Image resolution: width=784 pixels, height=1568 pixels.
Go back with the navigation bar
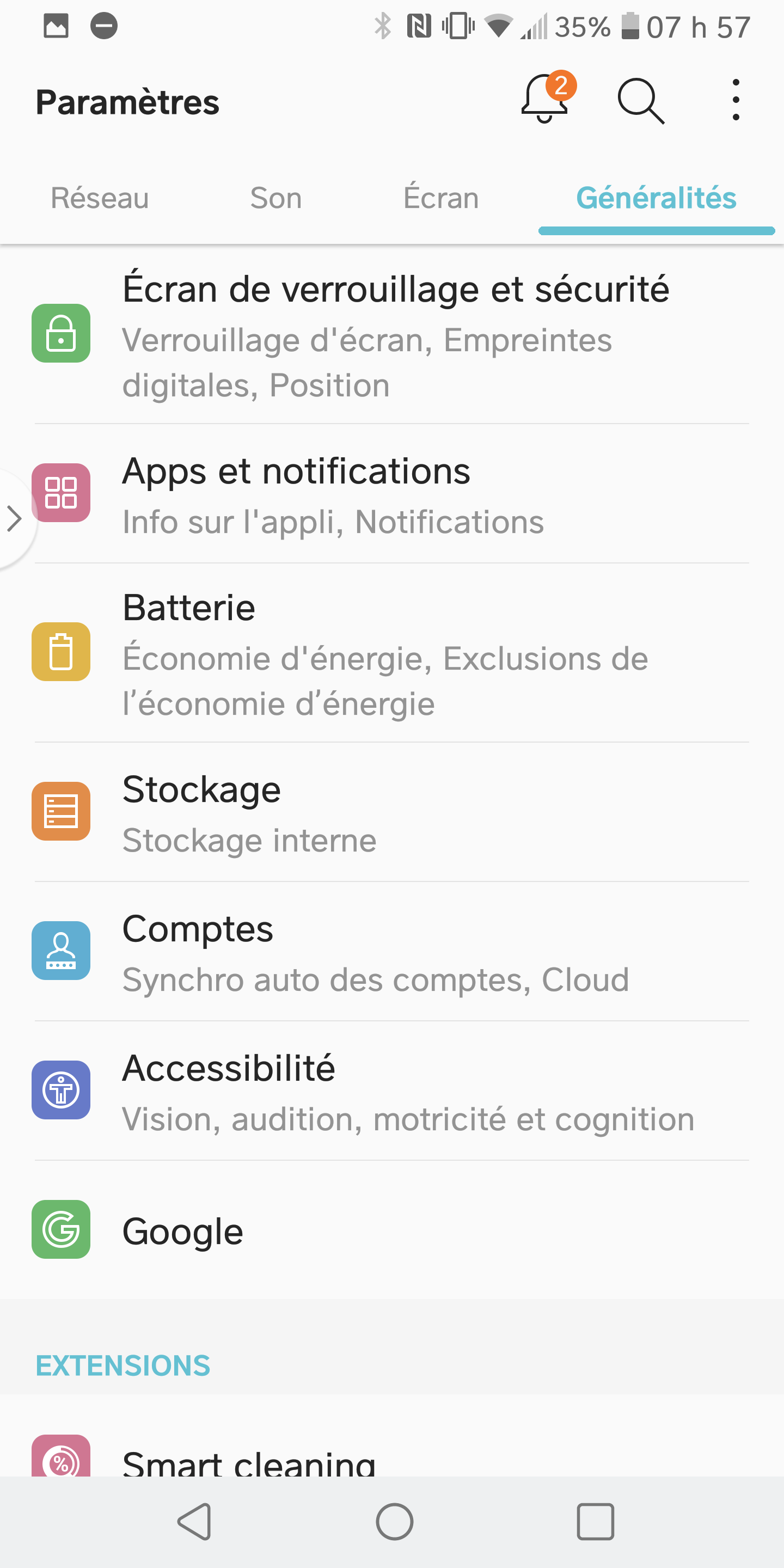(195, 1522)
